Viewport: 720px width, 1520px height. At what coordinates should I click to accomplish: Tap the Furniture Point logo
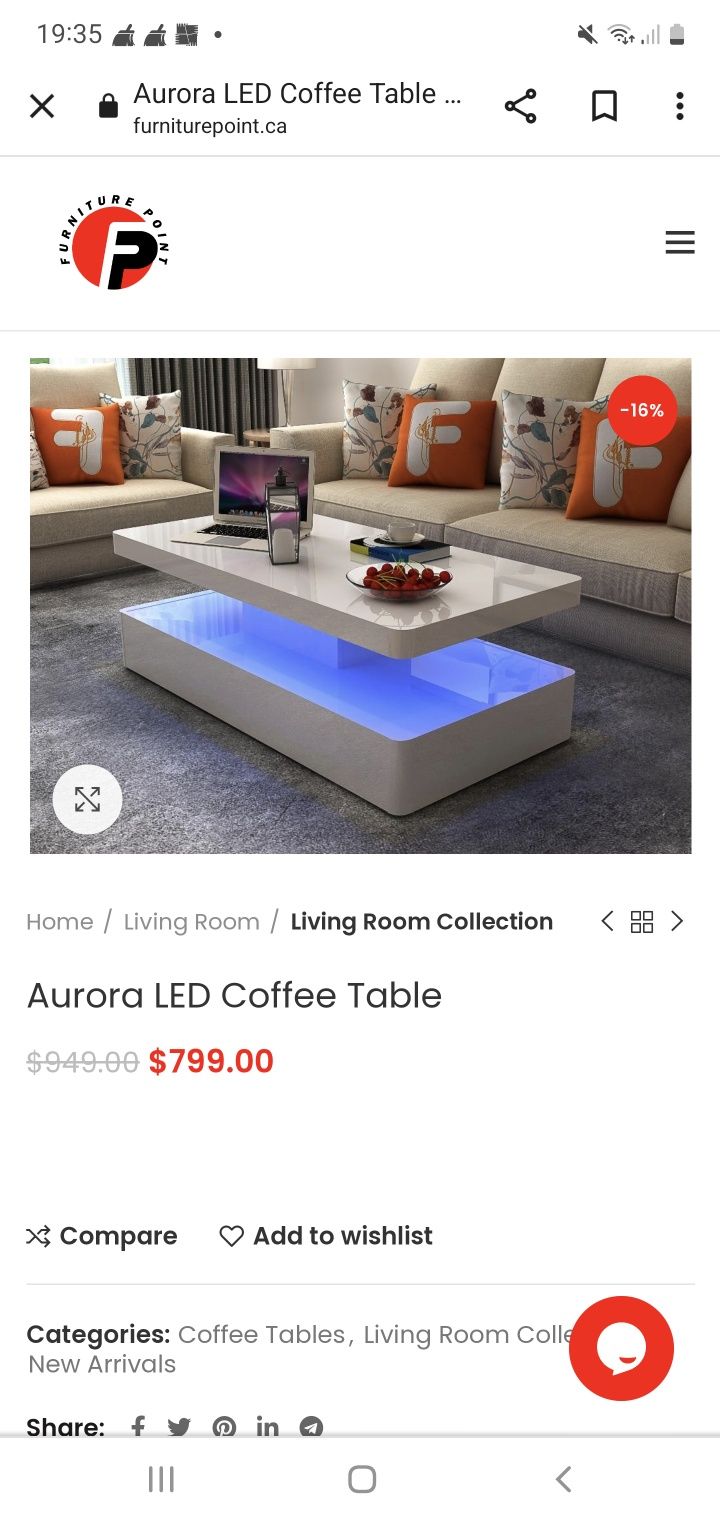coord(114,243)
